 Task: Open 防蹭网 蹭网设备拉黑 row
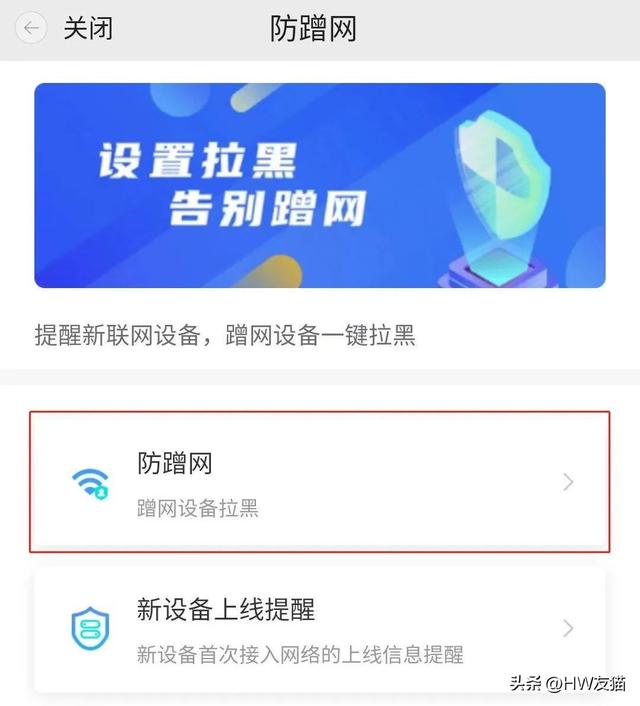coord(319,481)
